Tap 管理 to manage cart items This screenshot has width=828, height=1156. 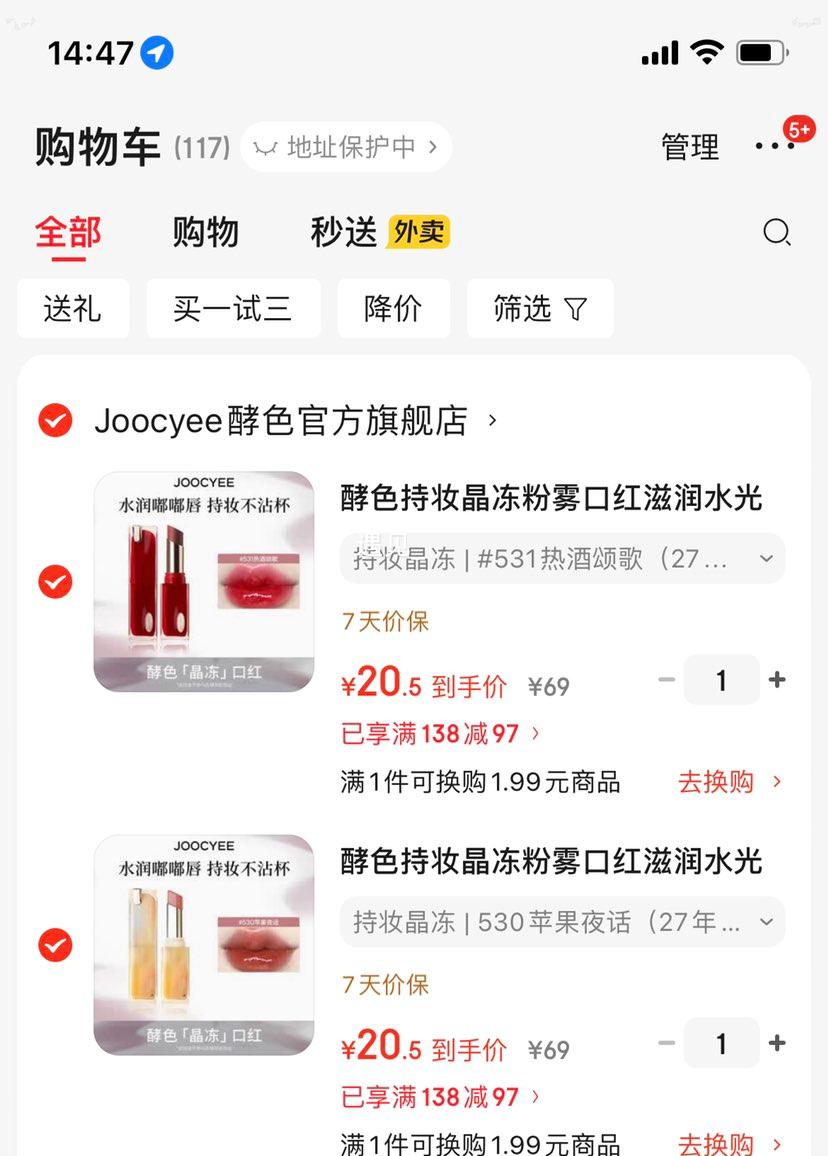[x=690, y=148]
